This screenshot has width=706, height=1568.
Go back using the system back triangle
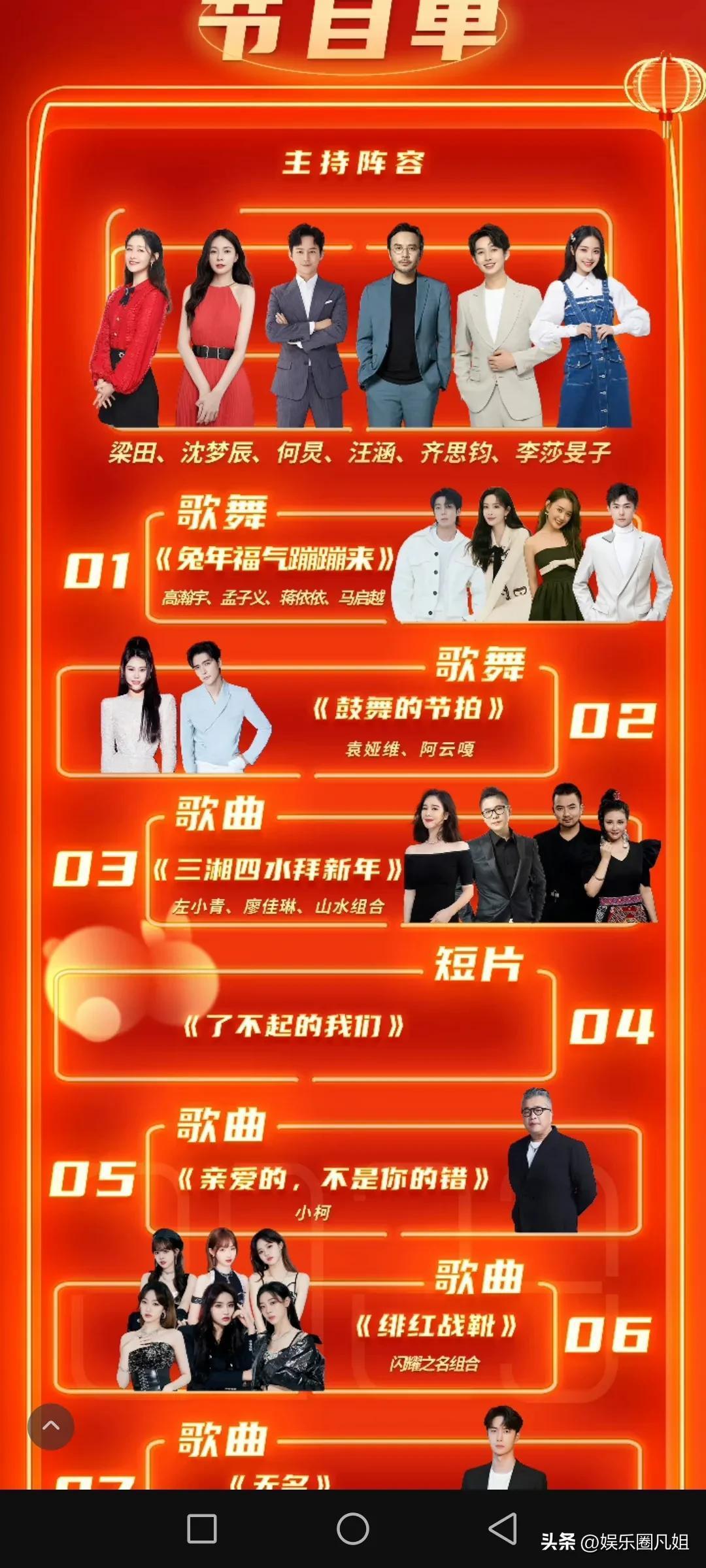[x=503, y=1529]
